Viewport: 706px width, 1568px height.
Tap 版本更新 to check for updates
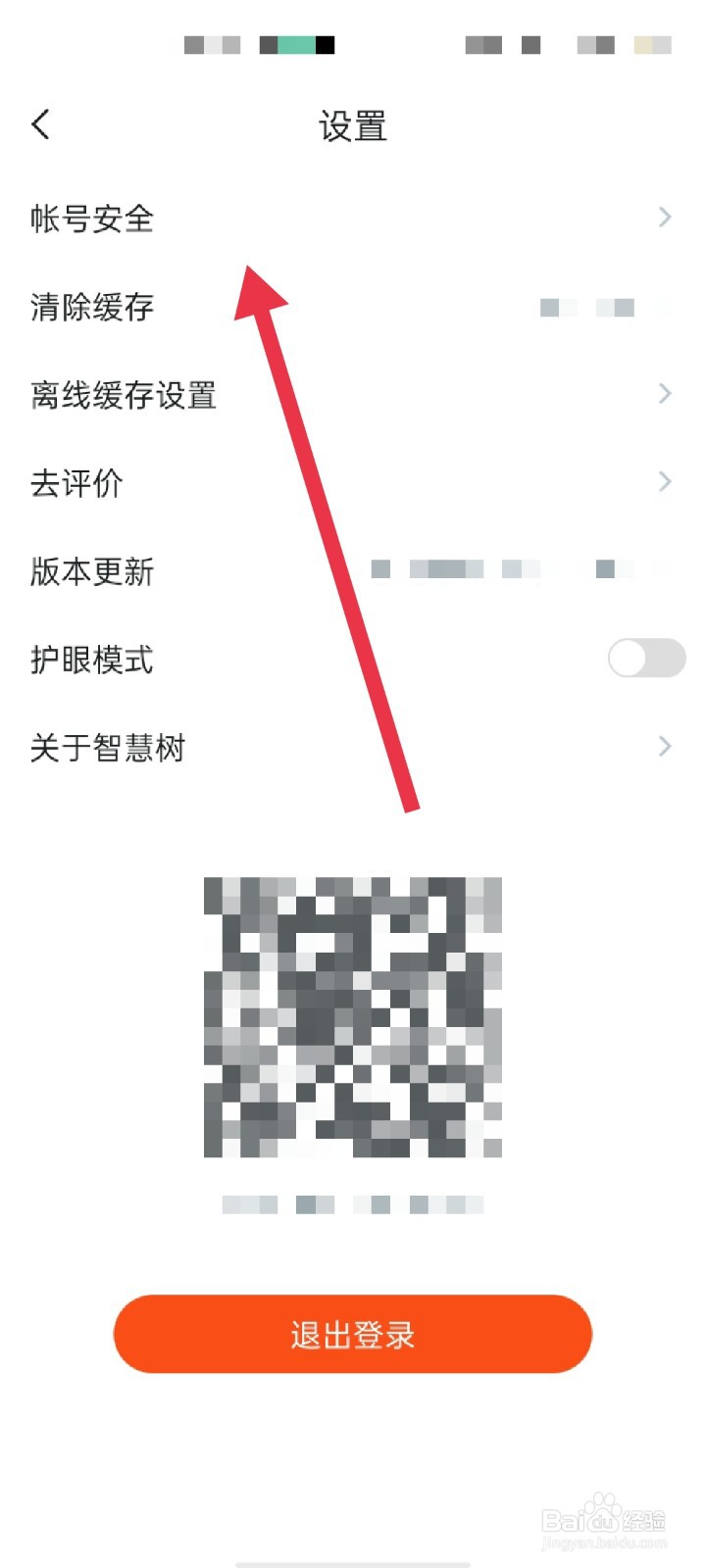90,570
